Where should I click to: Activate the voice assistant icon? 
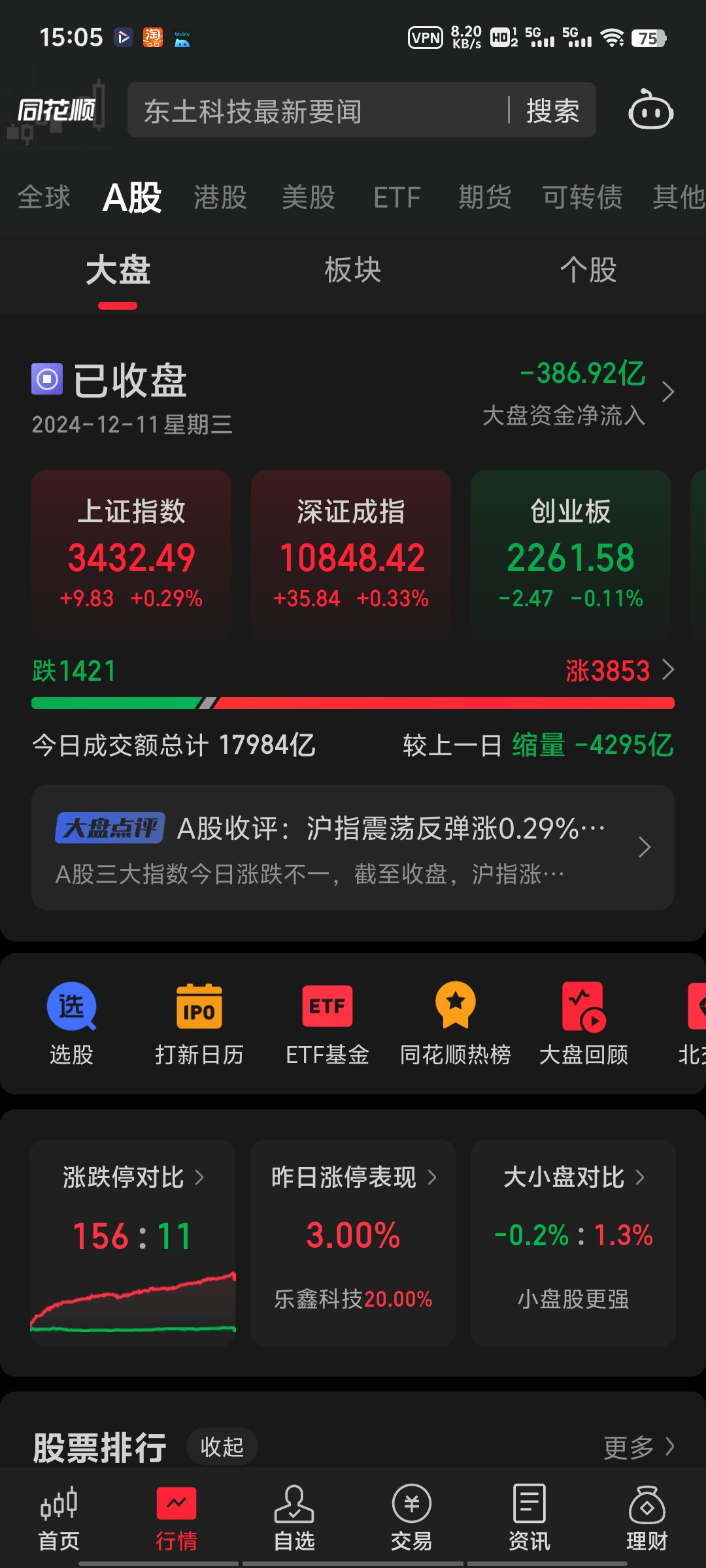click(651, 111)
